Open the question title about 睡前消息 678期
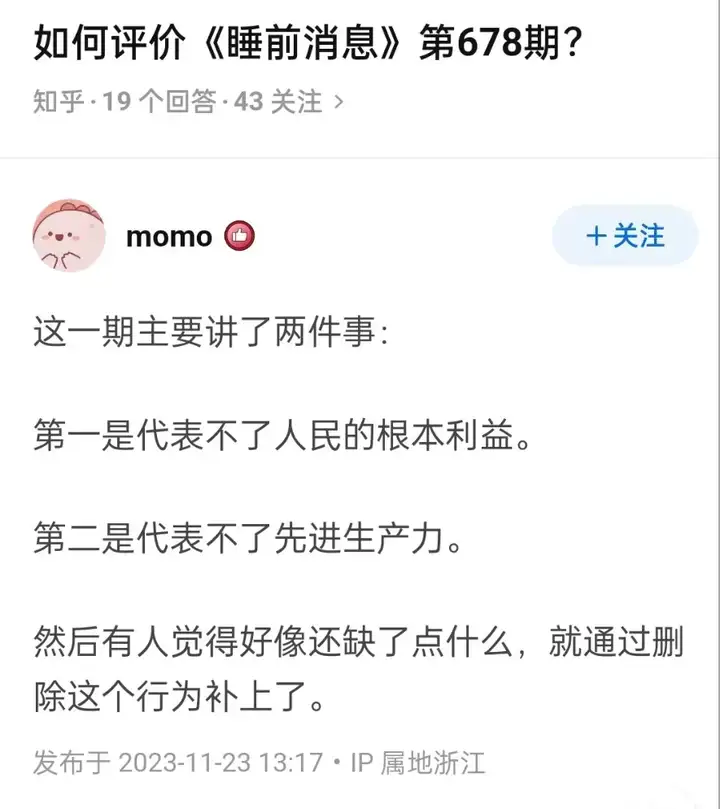720x809 pixels. (x=308, y=43)
